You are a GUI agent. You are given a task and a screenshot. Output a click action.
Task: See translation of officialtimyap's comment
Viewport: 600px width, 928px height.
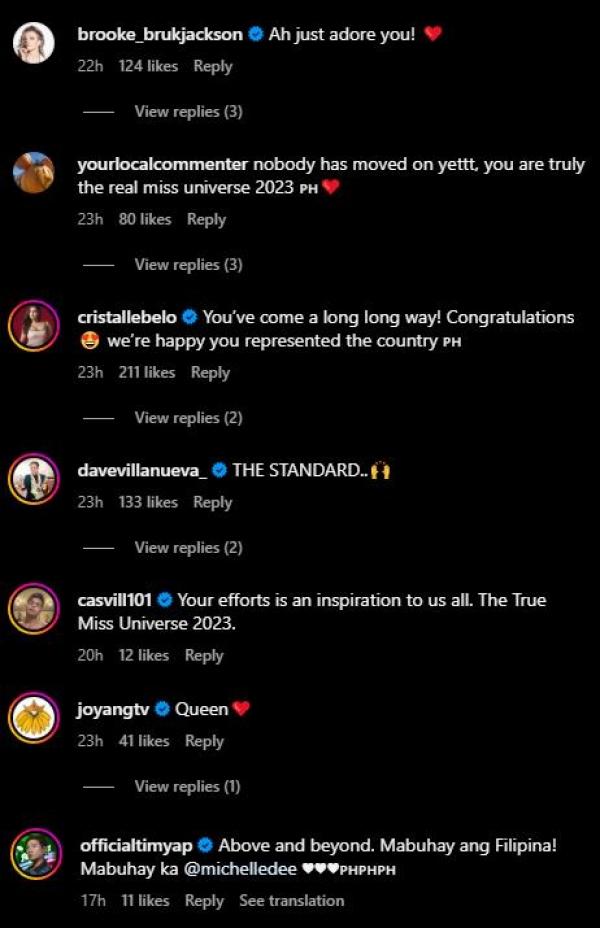click(291, 901)
